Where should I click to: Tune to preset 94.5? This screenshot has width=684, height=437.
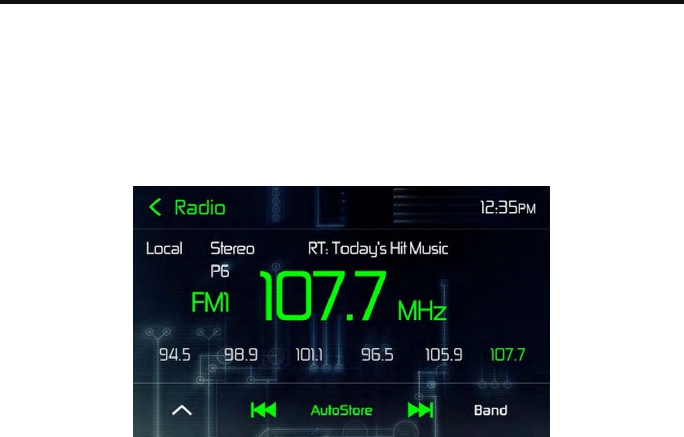coord(176,355)
